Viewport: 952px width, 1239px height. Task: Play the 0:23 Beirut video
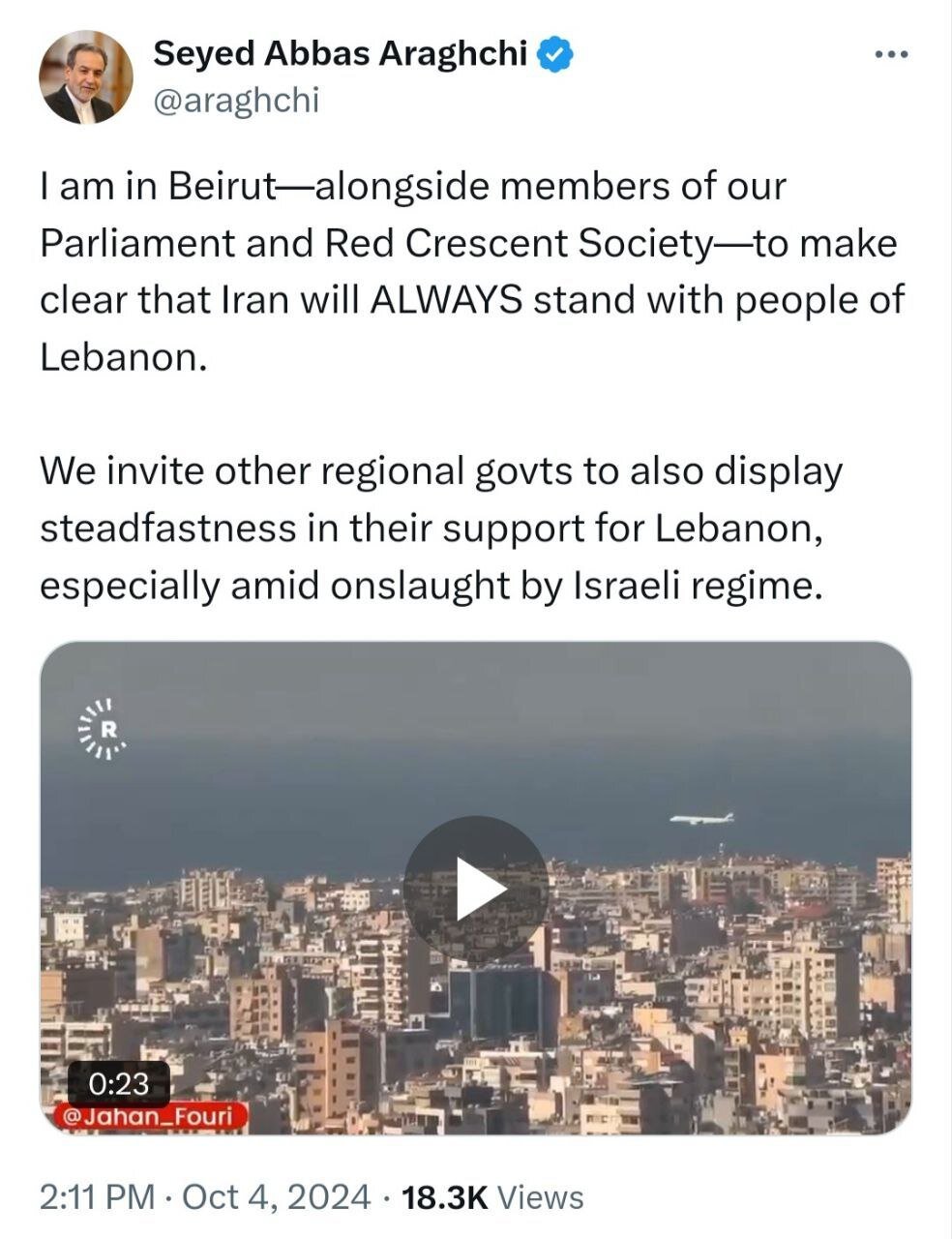tap(475, 889)
